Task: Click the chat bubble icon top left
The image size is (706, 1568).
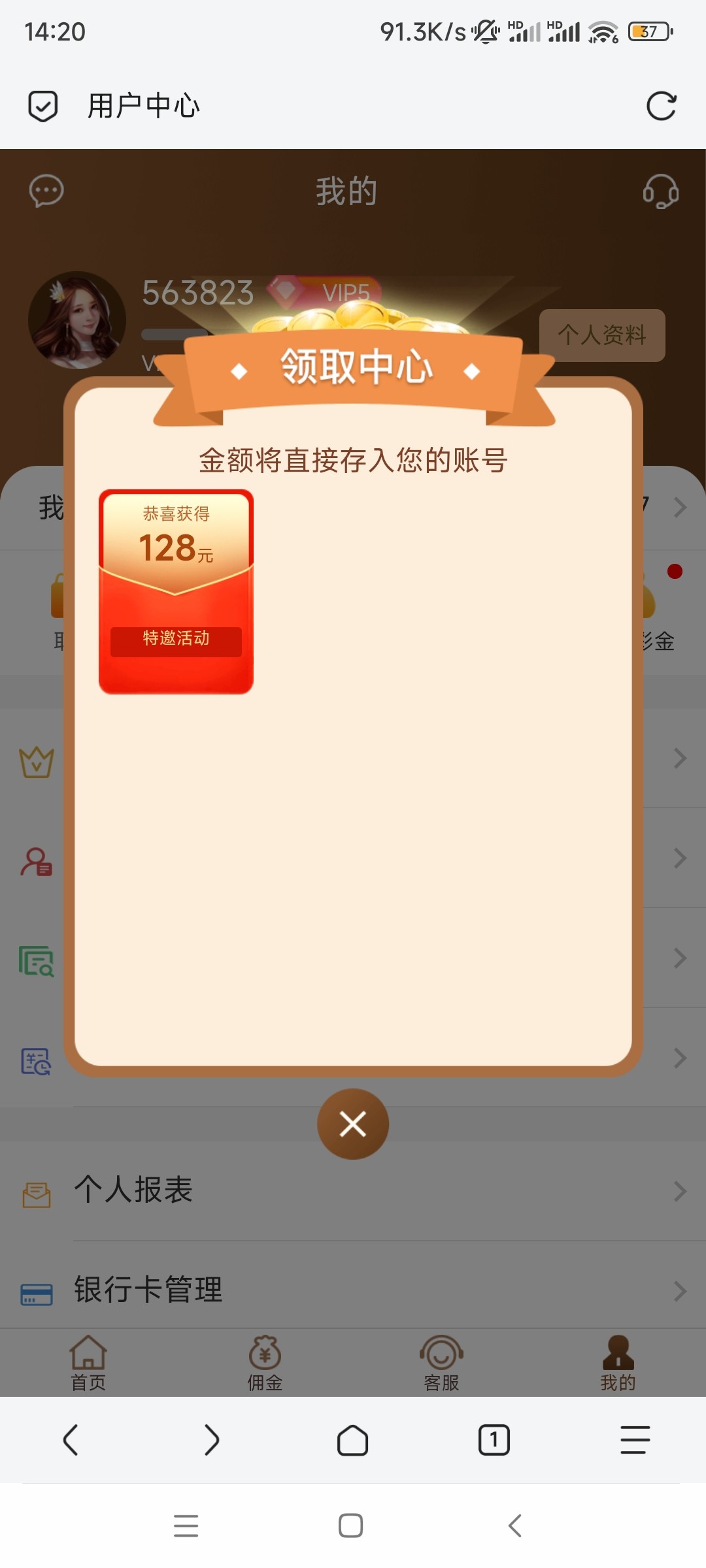Action: [46, 190]
